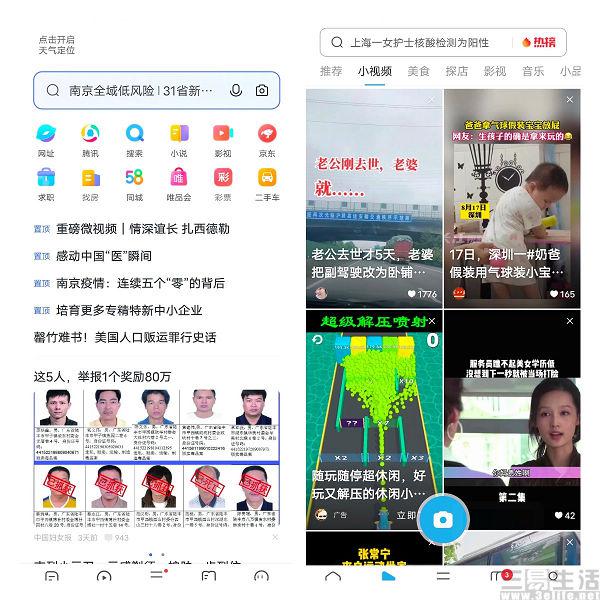This screenshot has width=600, height=600.
Task: Open the 京东 shortcut
Action: point(267,140)
